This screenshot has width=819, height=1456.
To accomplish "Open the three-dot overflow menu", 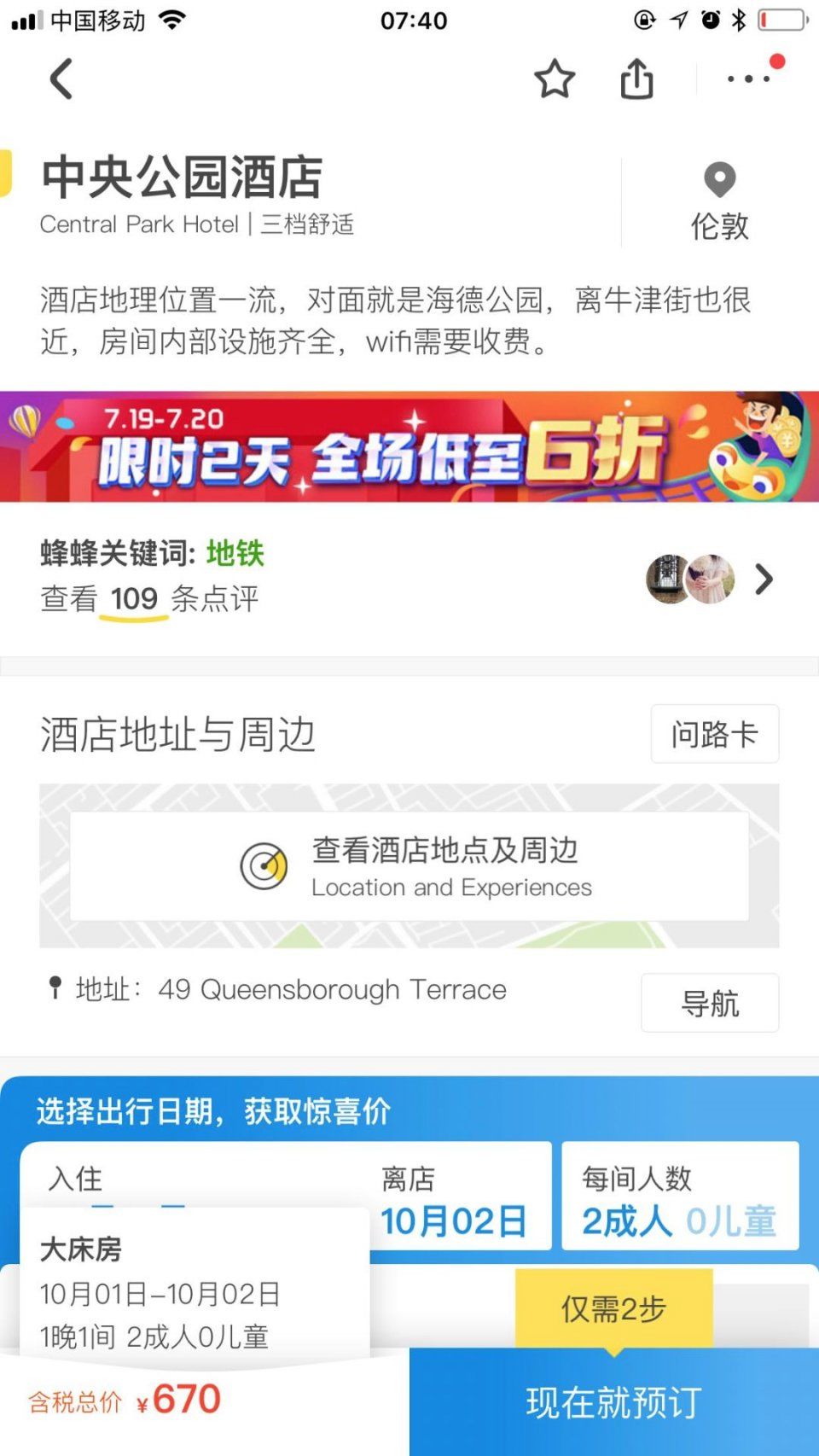I will (x=748, y=79).
